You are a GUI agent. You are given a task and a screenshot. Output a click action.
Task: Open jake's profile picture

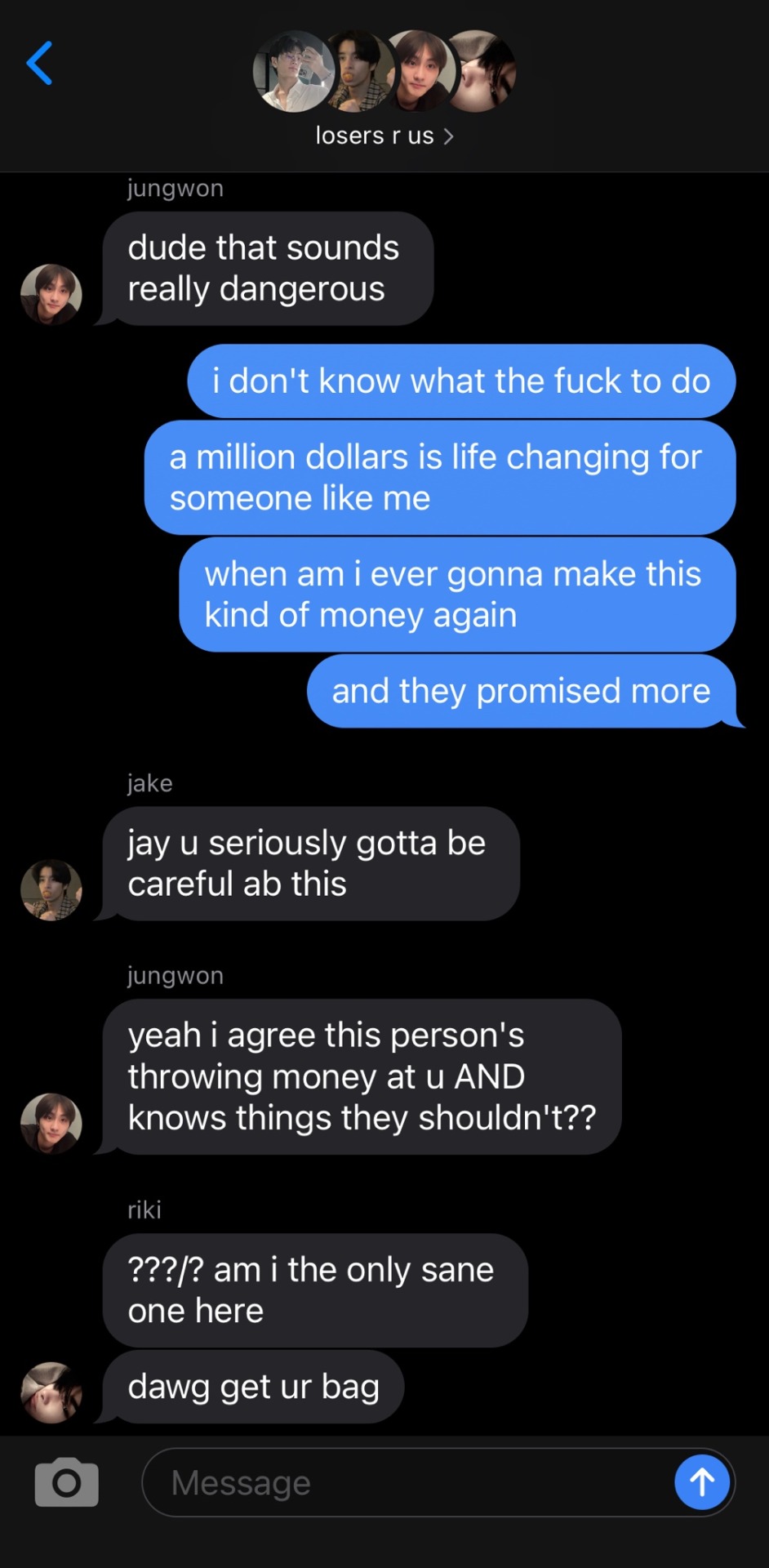click(x=51, y=889)
